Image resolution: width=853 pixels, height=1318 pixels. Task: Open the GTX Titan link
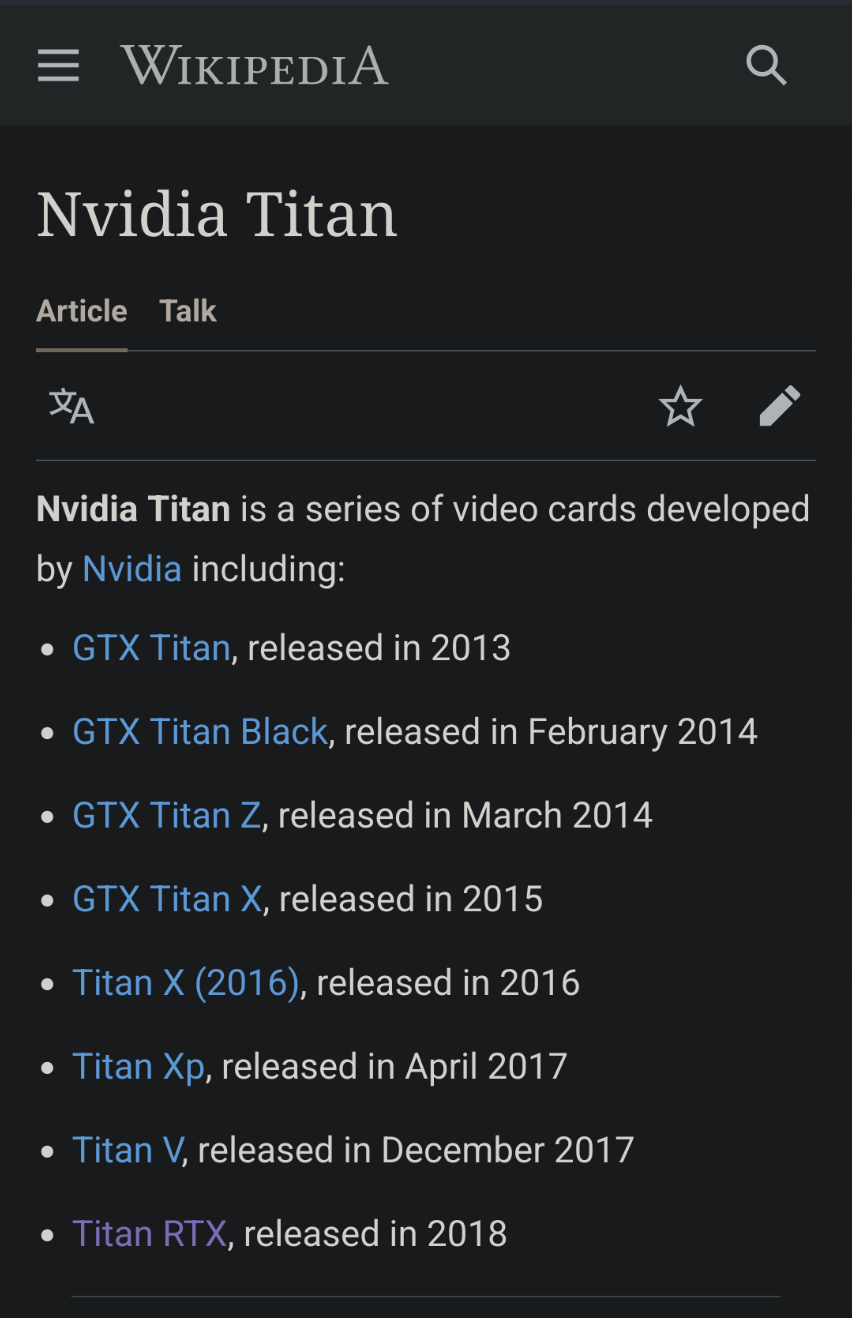[151, 648]
